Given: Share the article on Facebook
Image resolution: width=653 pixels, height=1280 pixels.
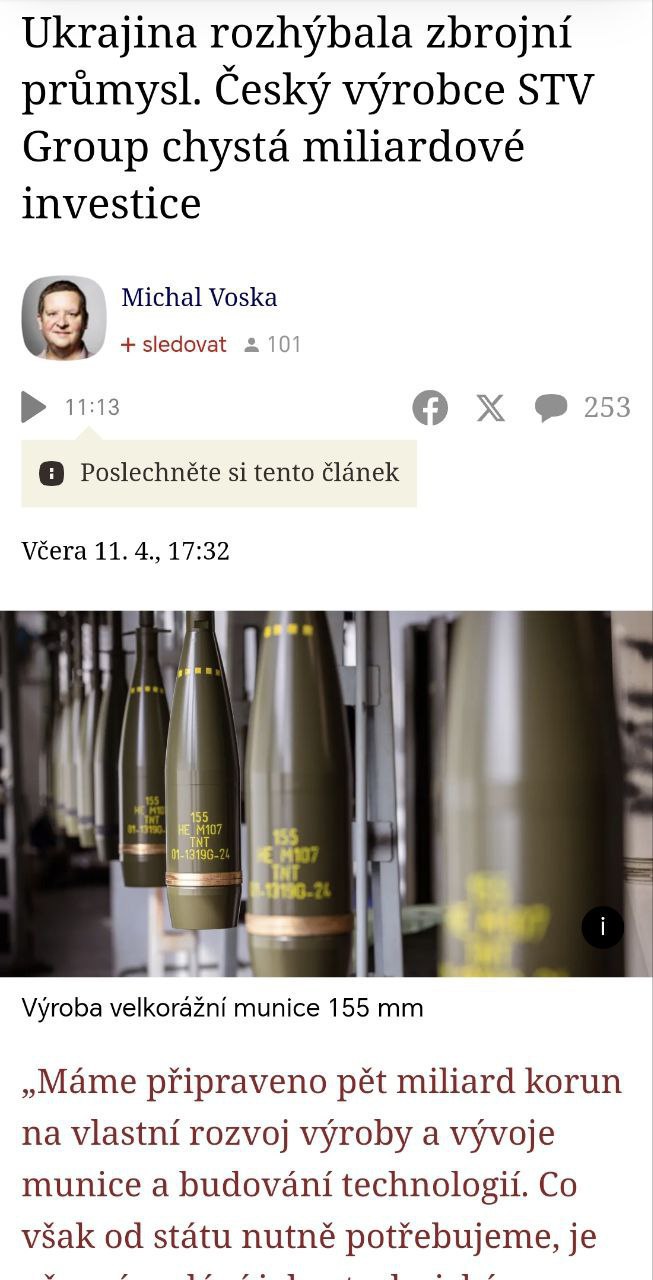Looking at the screenshot, I should (x=430, y=408).
